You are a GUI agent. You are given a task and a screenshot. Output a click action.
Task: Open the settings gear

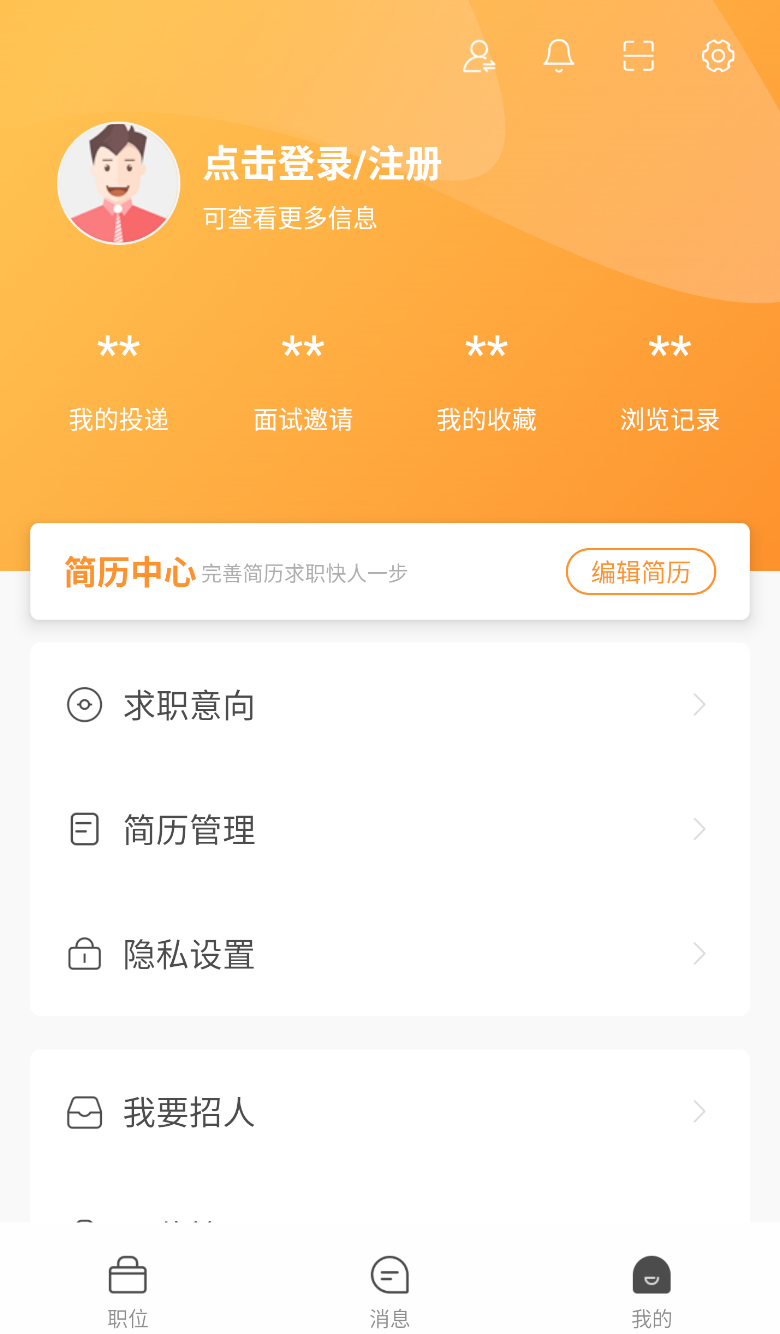(718, 56)
